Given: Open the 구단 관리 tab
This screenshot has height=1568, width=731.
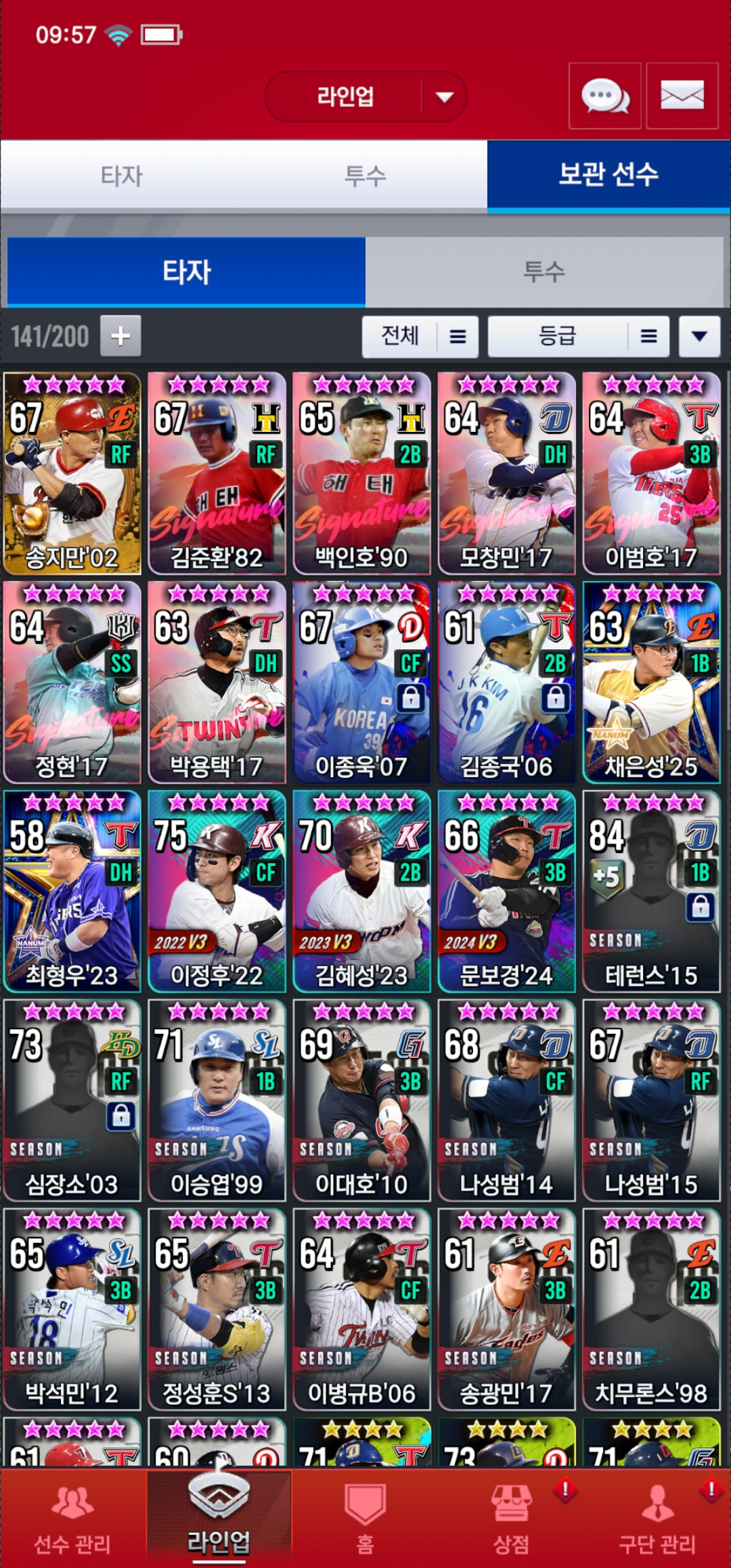Looking at the screenshot, I should pos(657,1519).
